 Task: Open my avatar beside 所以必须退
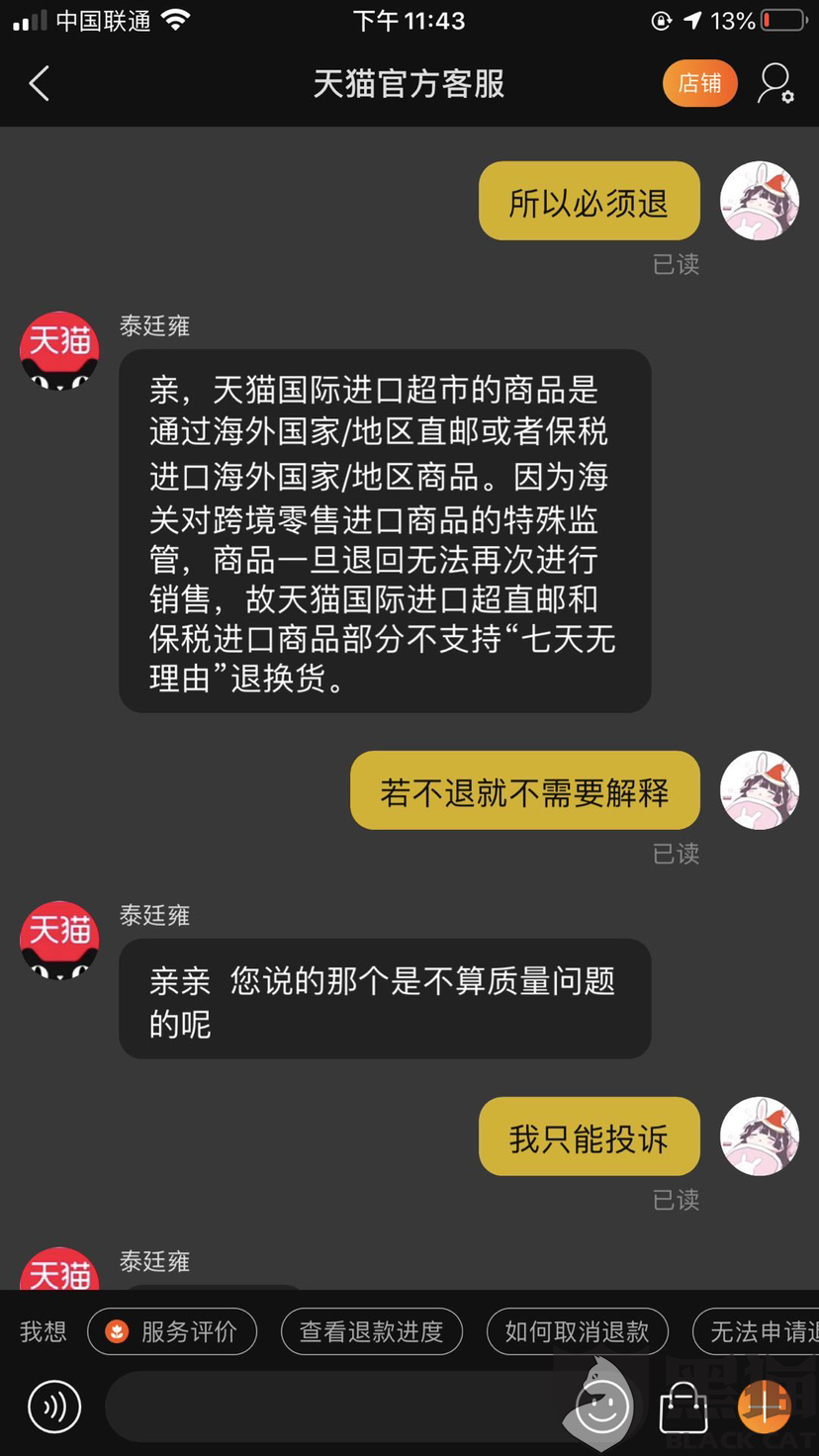(x=760, y=201)
